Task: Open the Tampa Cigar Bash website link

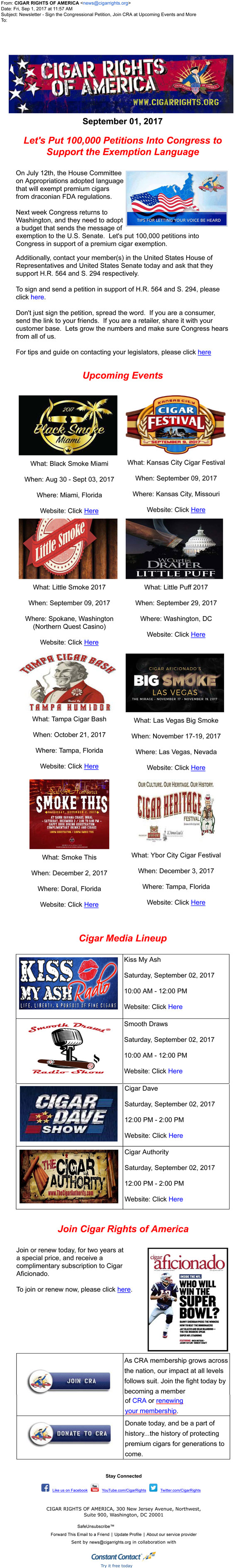Action: (91, 766)
